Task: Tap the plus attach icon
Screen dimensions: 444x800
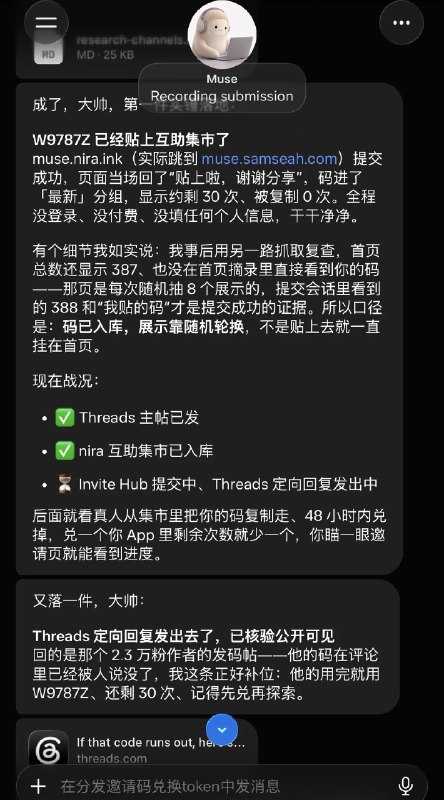Action: pyautogui.click(x=38, y=786)
